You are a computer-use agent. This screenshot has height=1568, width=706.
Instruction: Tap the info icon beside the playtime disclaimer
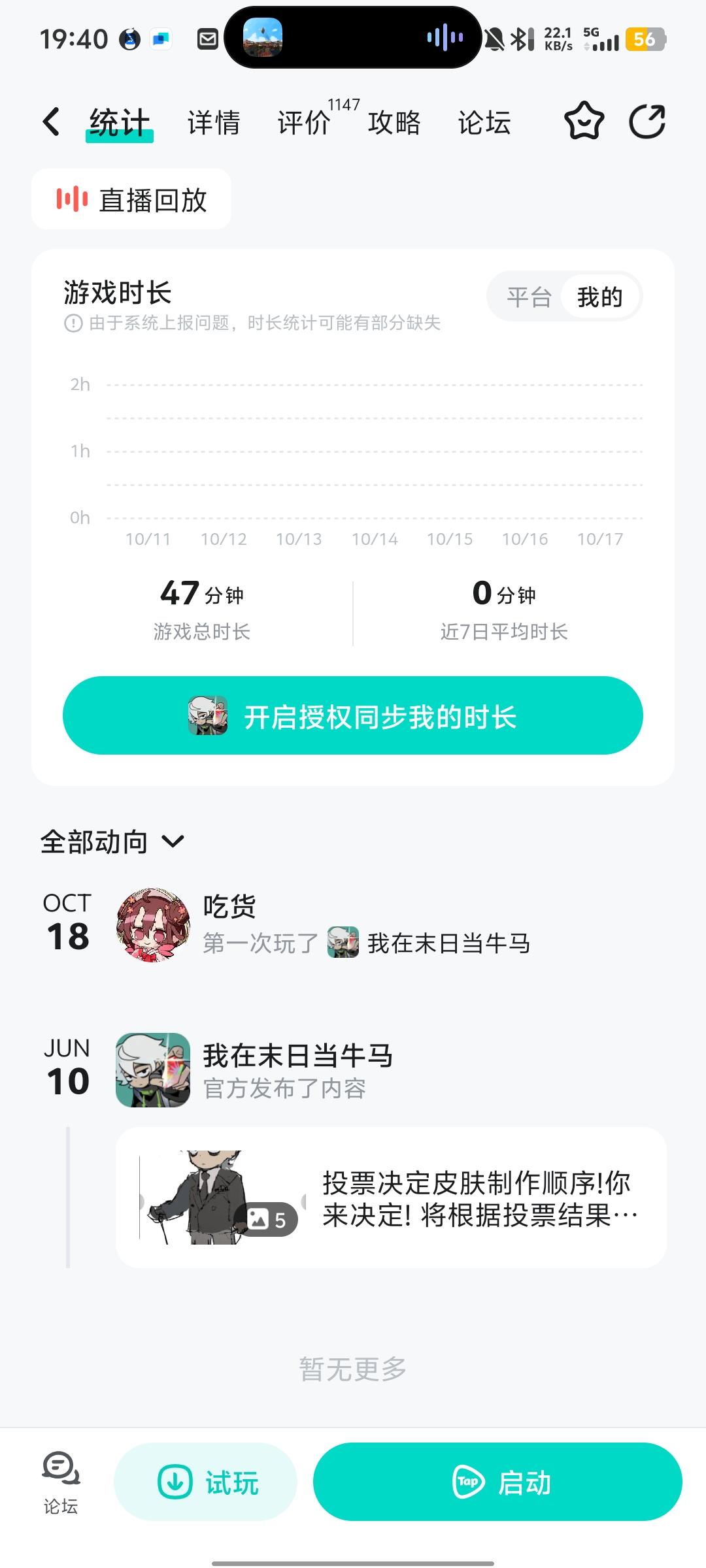[x=73, y=323]
